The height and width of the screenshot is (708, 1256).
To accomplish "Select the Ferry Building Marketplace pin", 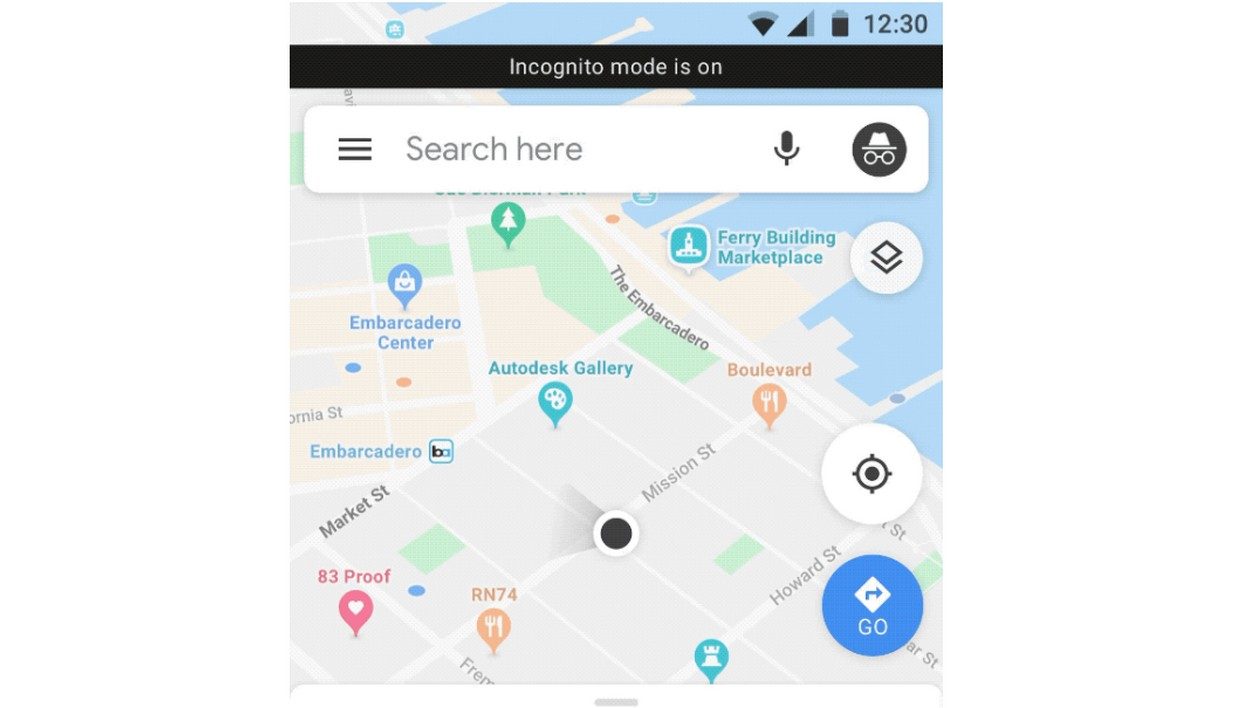I will (689, 246).
